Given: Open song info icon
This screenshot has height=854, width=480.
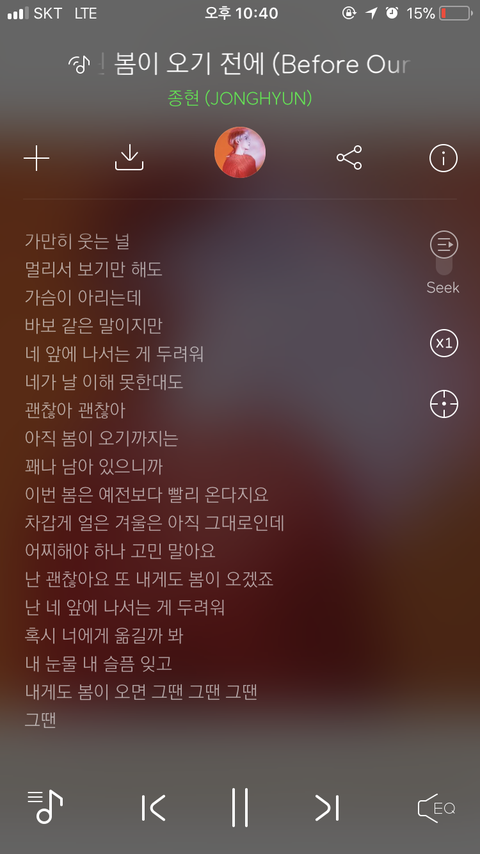Looking at the screenshot, I should (x=443, y=158).
